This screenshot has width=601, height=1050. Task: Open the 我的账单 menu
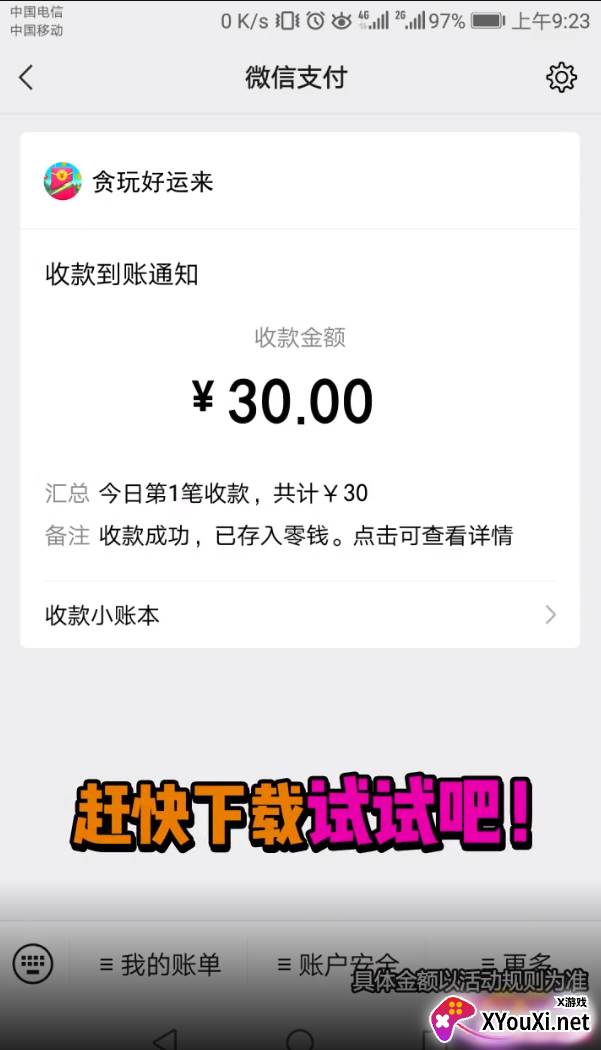pyautogui.click(x=160, y=964)
